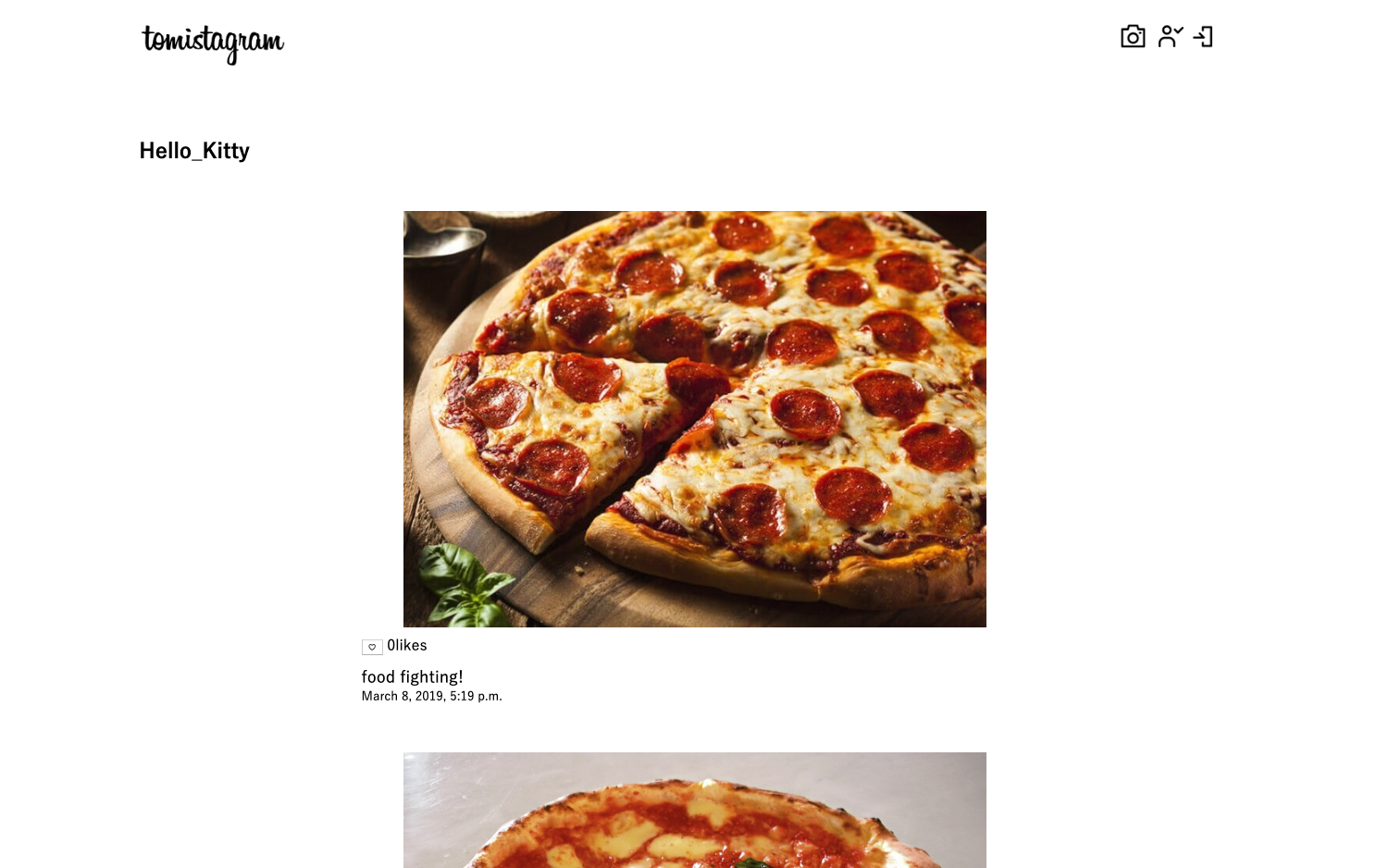Image resolution: width=1389 pixels, height=868 pixels.
Task: Open the margherita pizza photo
Action: (x=694, y=810)
